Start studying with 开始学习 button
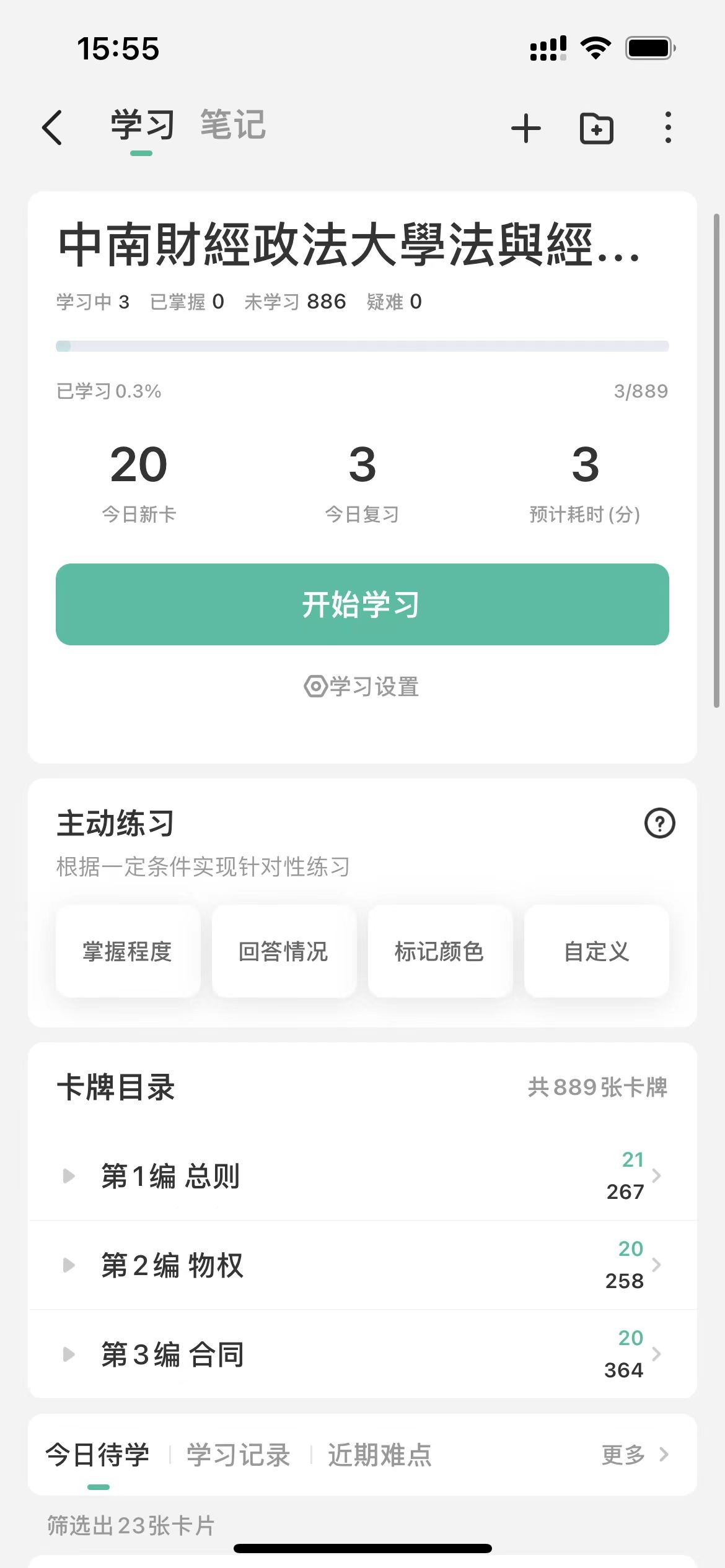 tap(362, 604)
